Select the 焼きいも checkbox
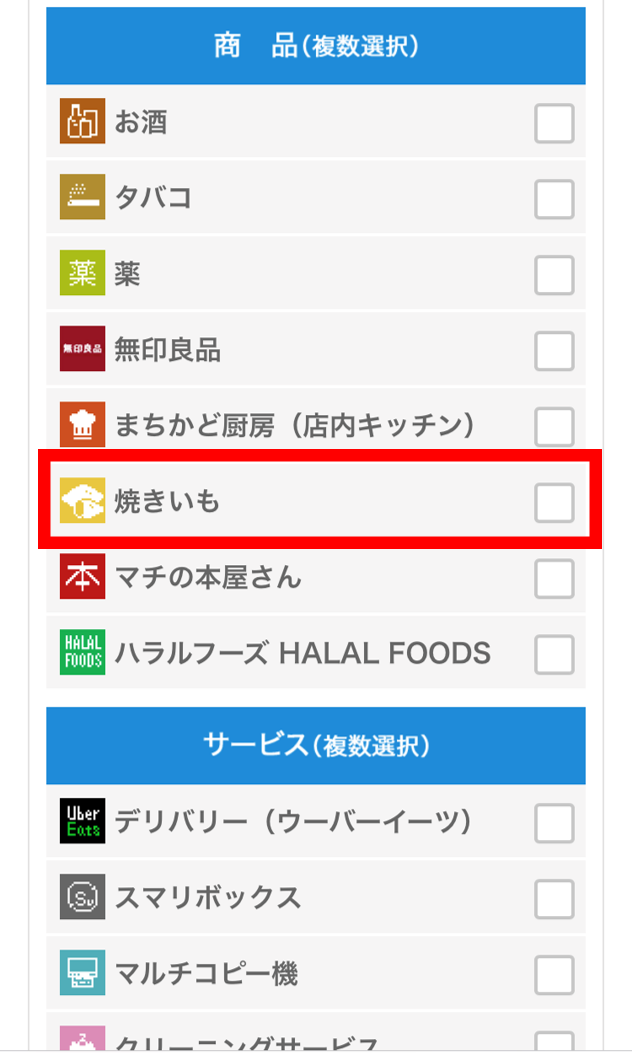Viewport: 632px width, 1053px height. click(x=554, y=502)
